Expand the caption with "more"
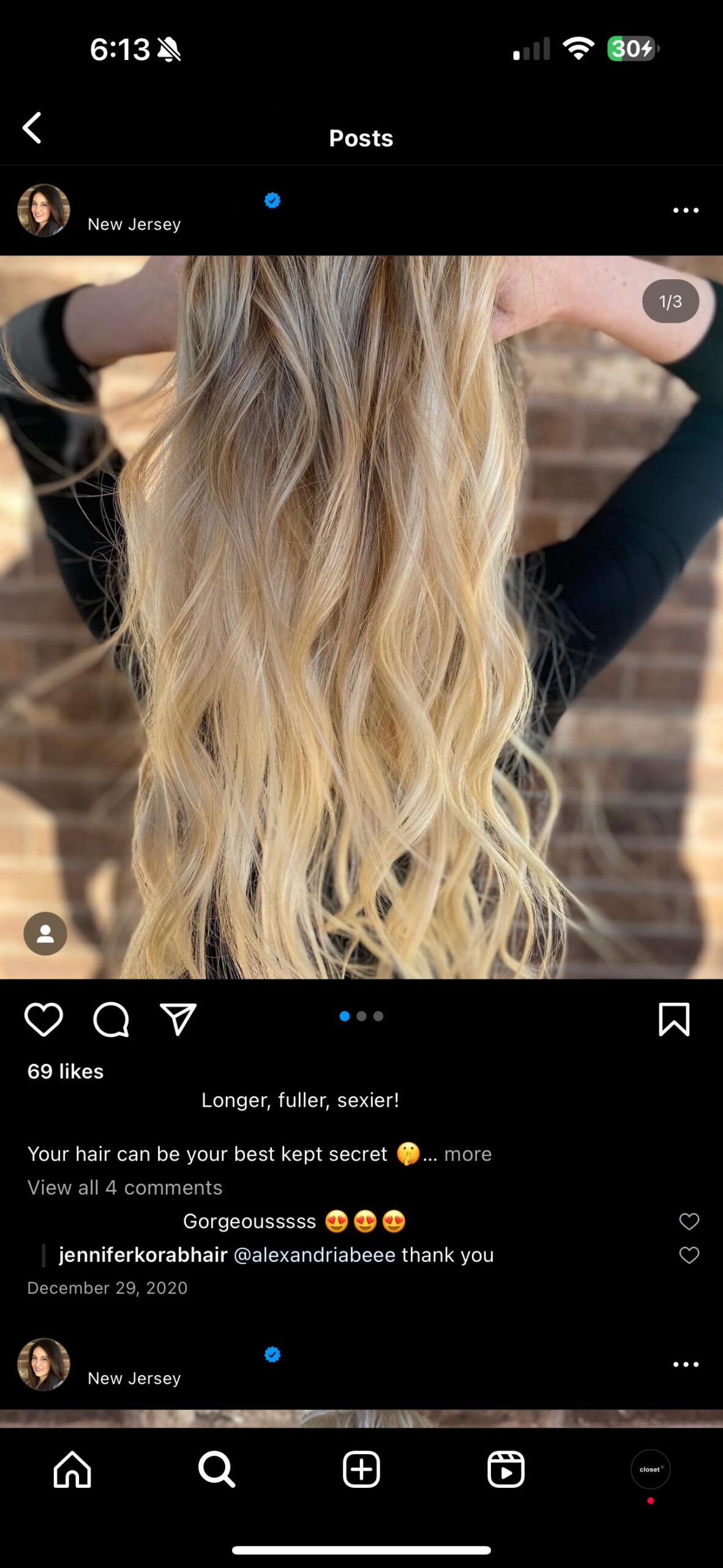Image resolution: width=723 pixels, height=1568 pixels. click(x=468, y=1154)
